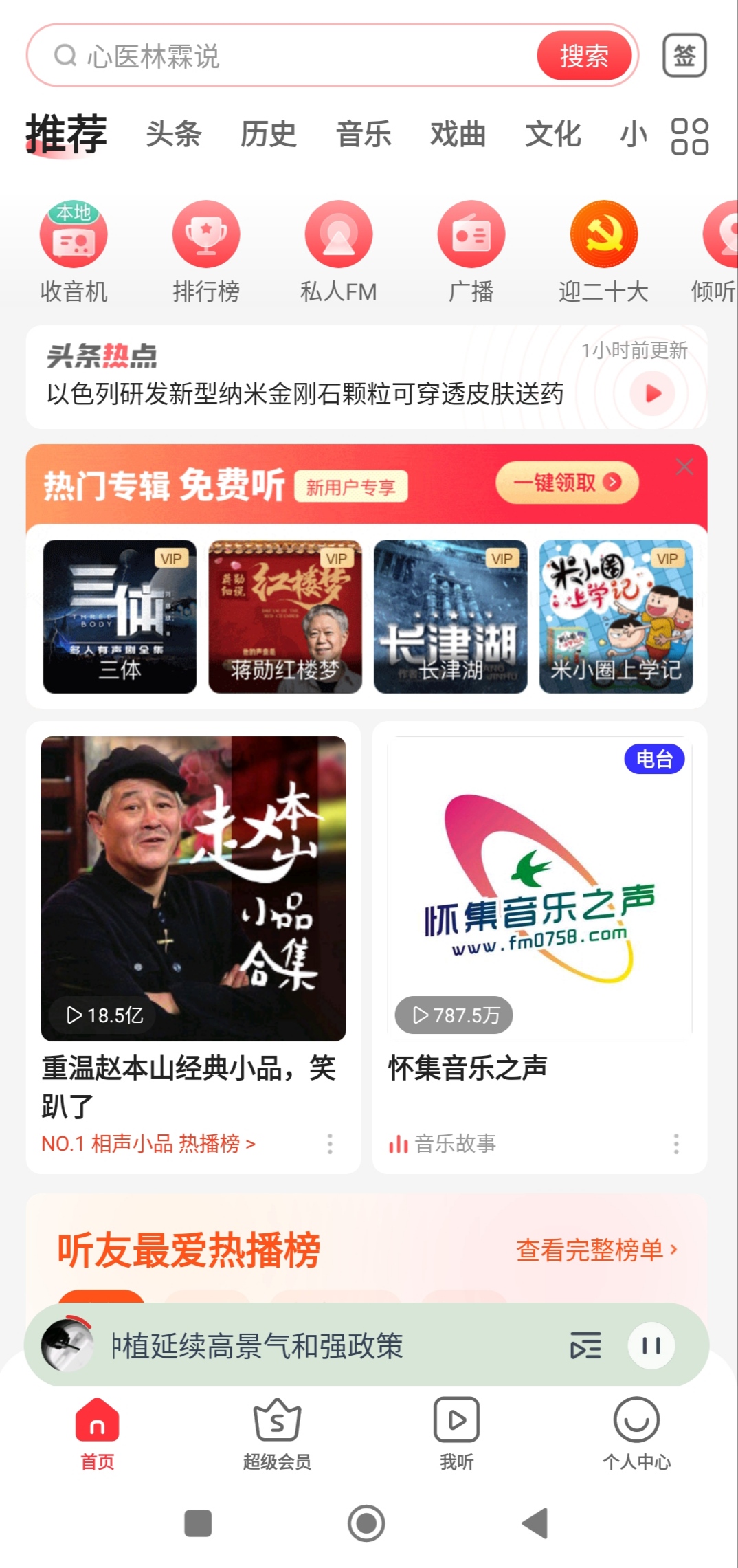Open 排行榜 shortcut

[206, 252]
